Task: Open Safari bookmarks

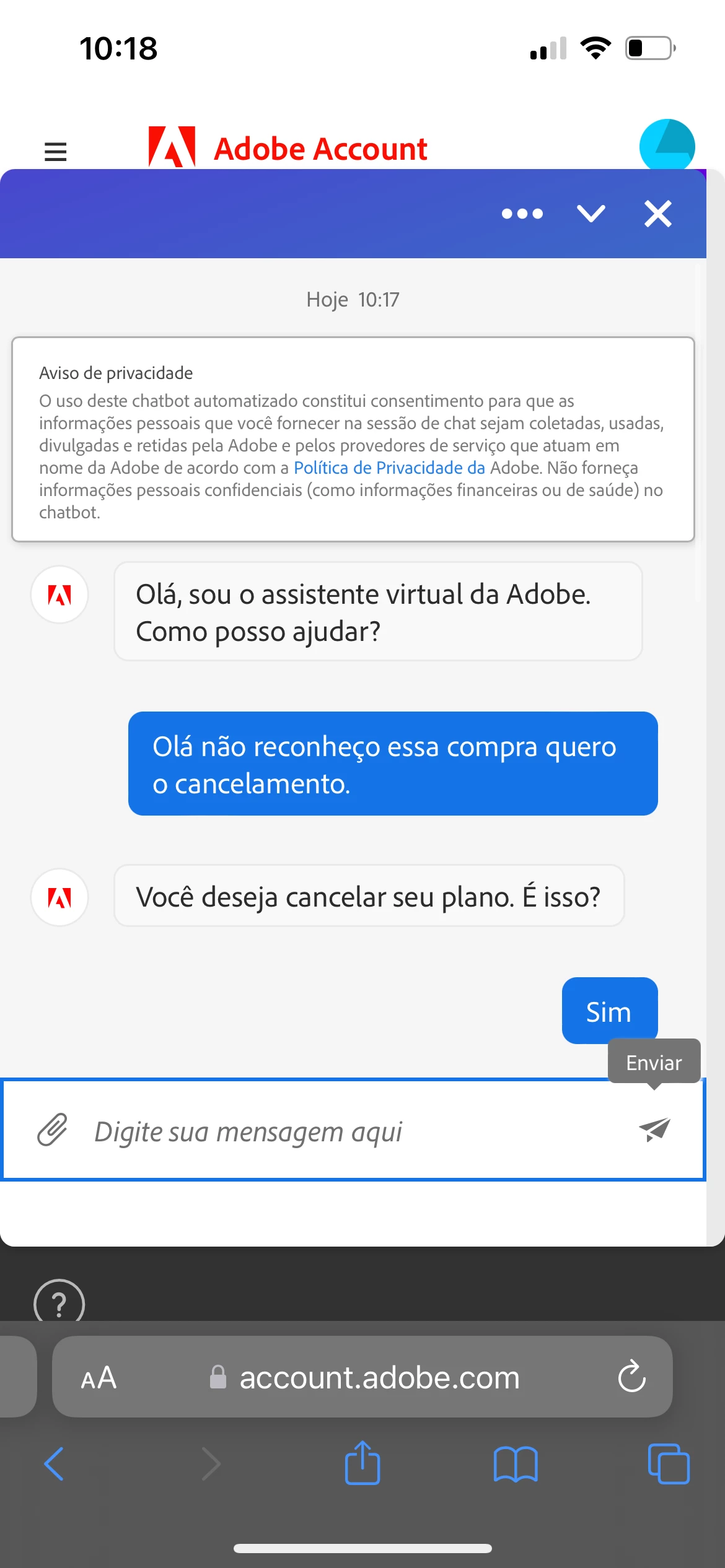Action: click(516, 1464)
